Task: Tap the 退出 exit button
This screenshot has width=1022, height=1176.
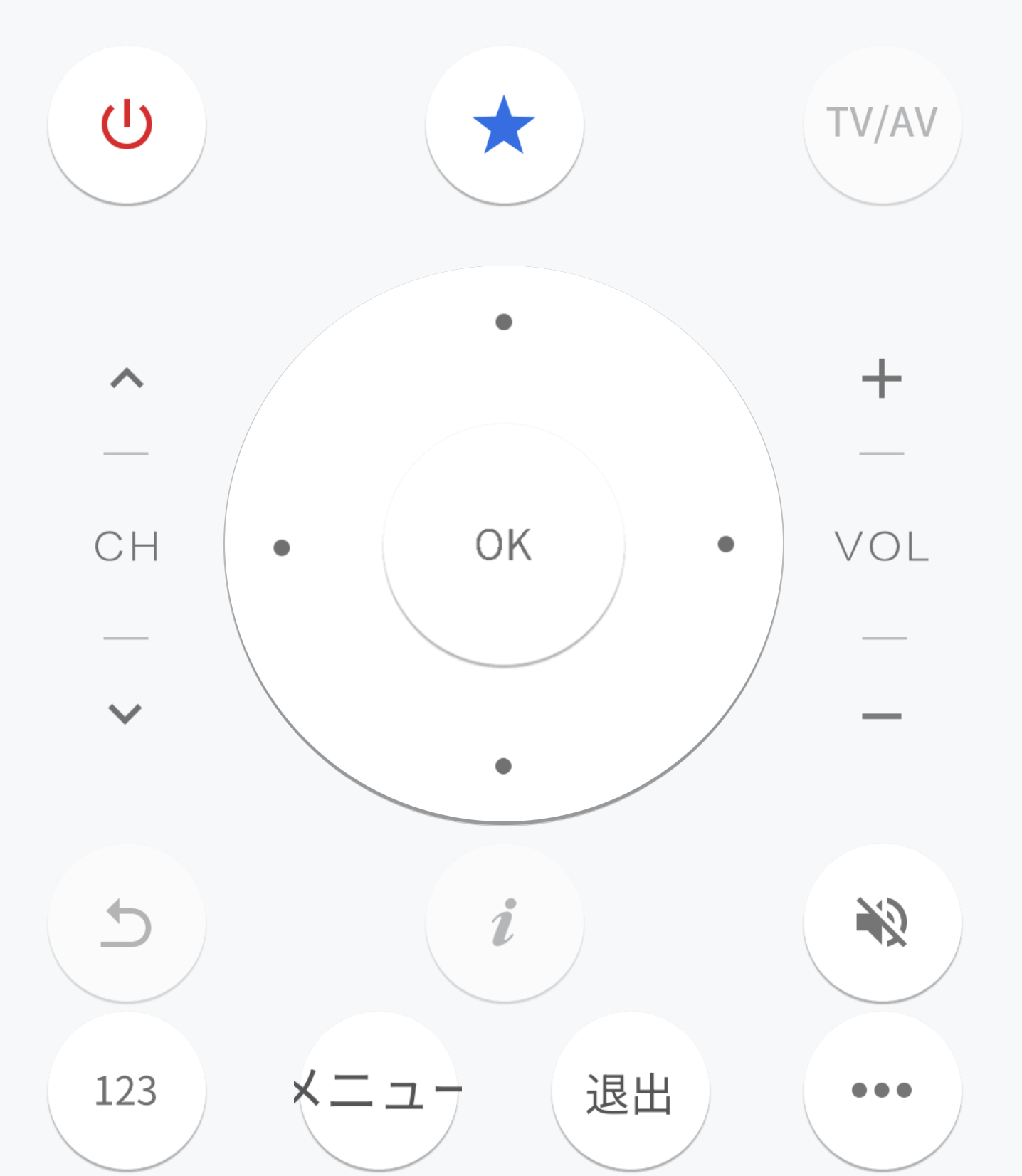Action: click(630, 1092)
